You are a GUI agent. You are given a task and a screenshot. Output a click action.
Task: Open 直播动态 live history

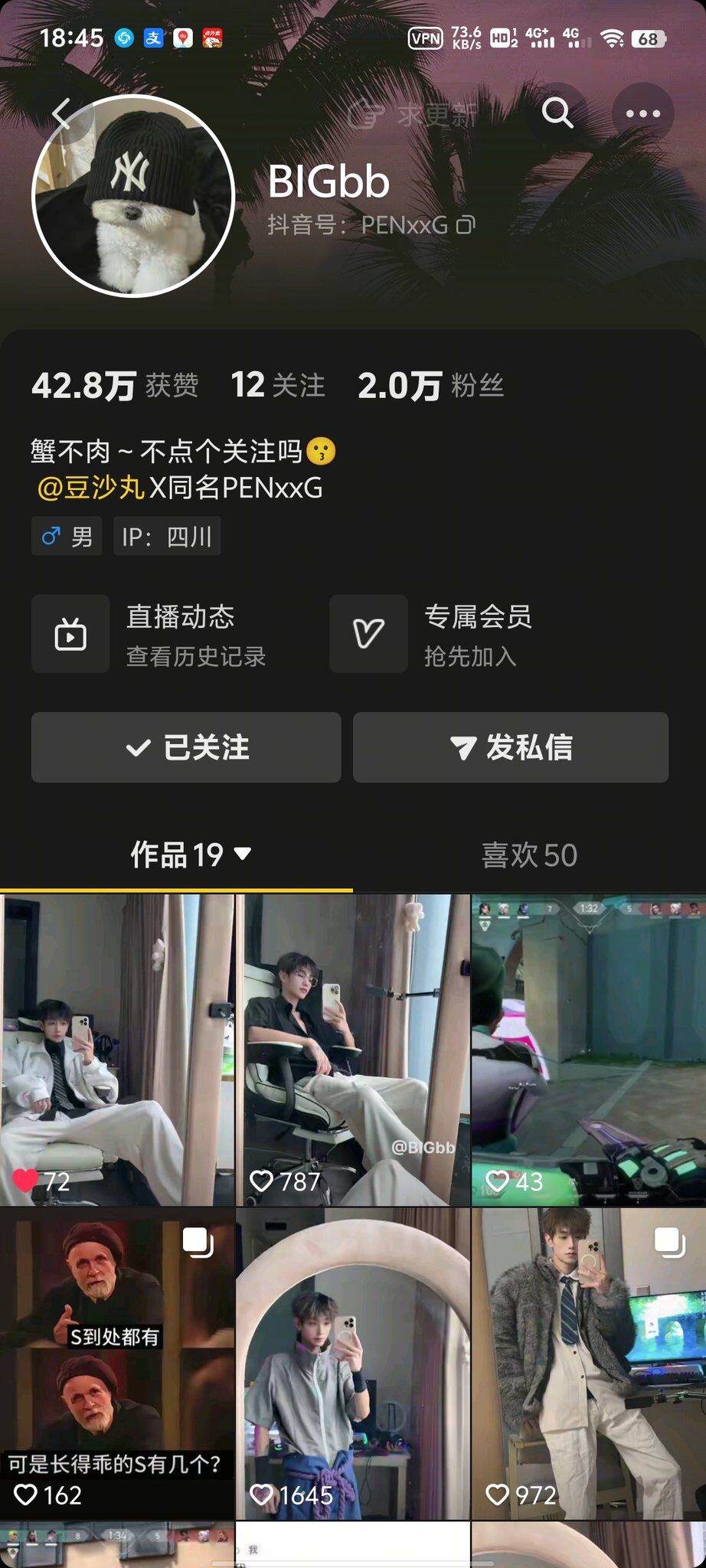[x=150, y=634]
